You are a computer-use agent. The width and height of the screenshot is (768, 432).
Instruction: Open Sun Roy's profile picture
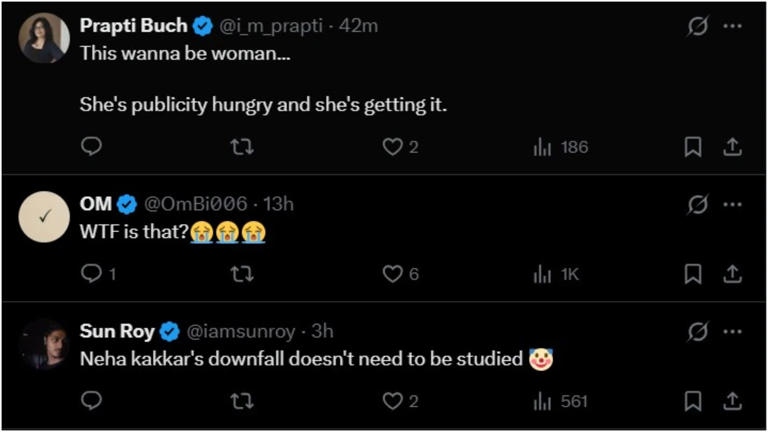click(43, 344)
